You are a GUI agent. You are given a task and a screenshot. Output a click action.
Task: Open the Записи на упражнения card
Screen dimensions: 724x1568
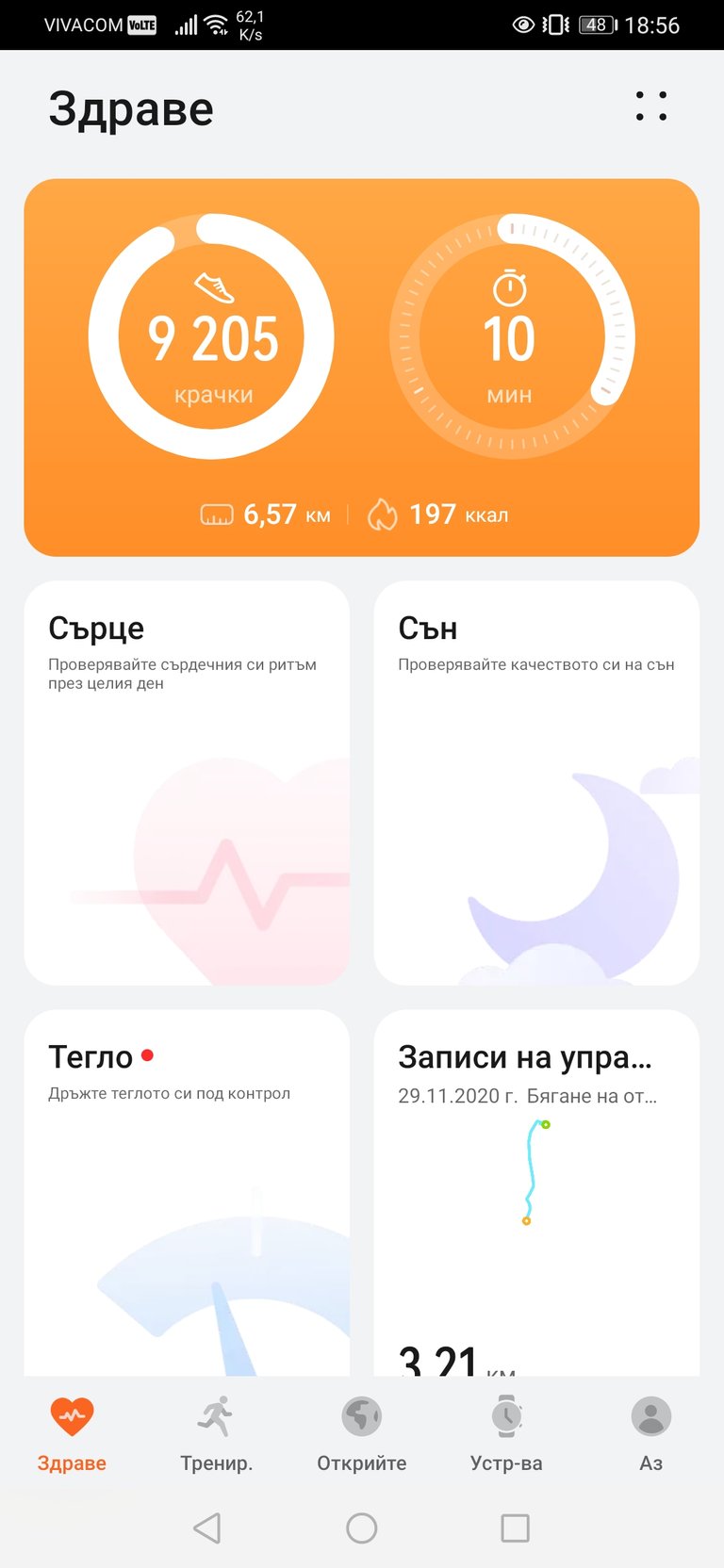(536, 1193)
